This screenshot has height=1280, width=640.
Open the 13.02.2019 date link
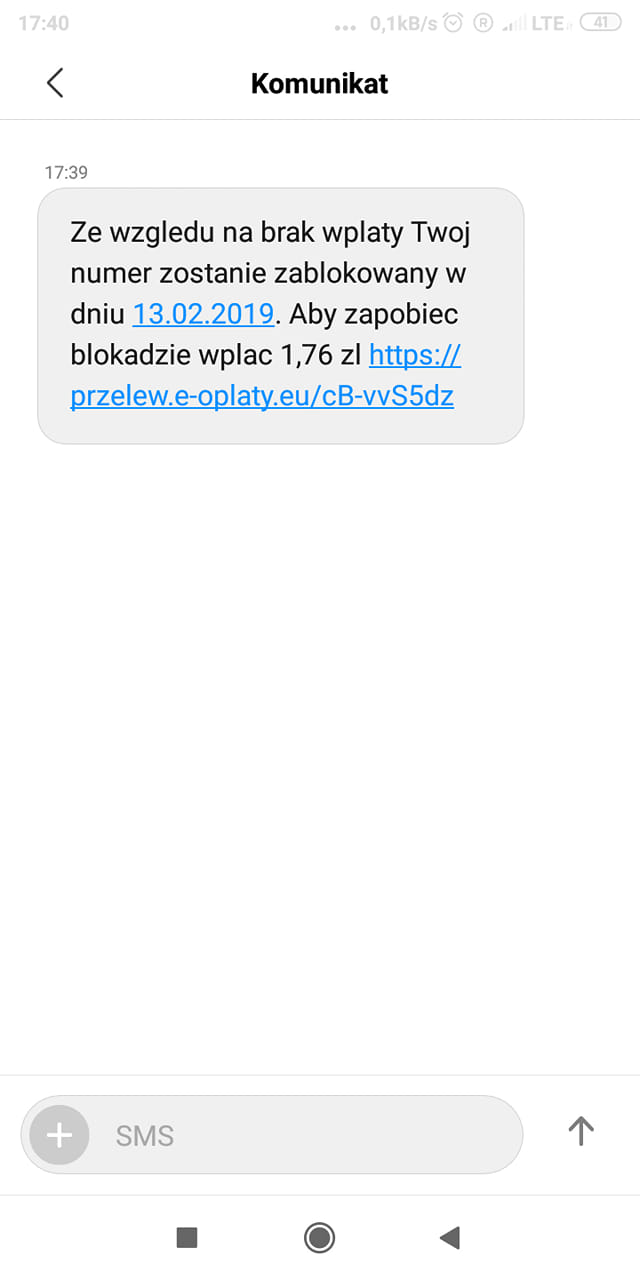click(203, 314)
